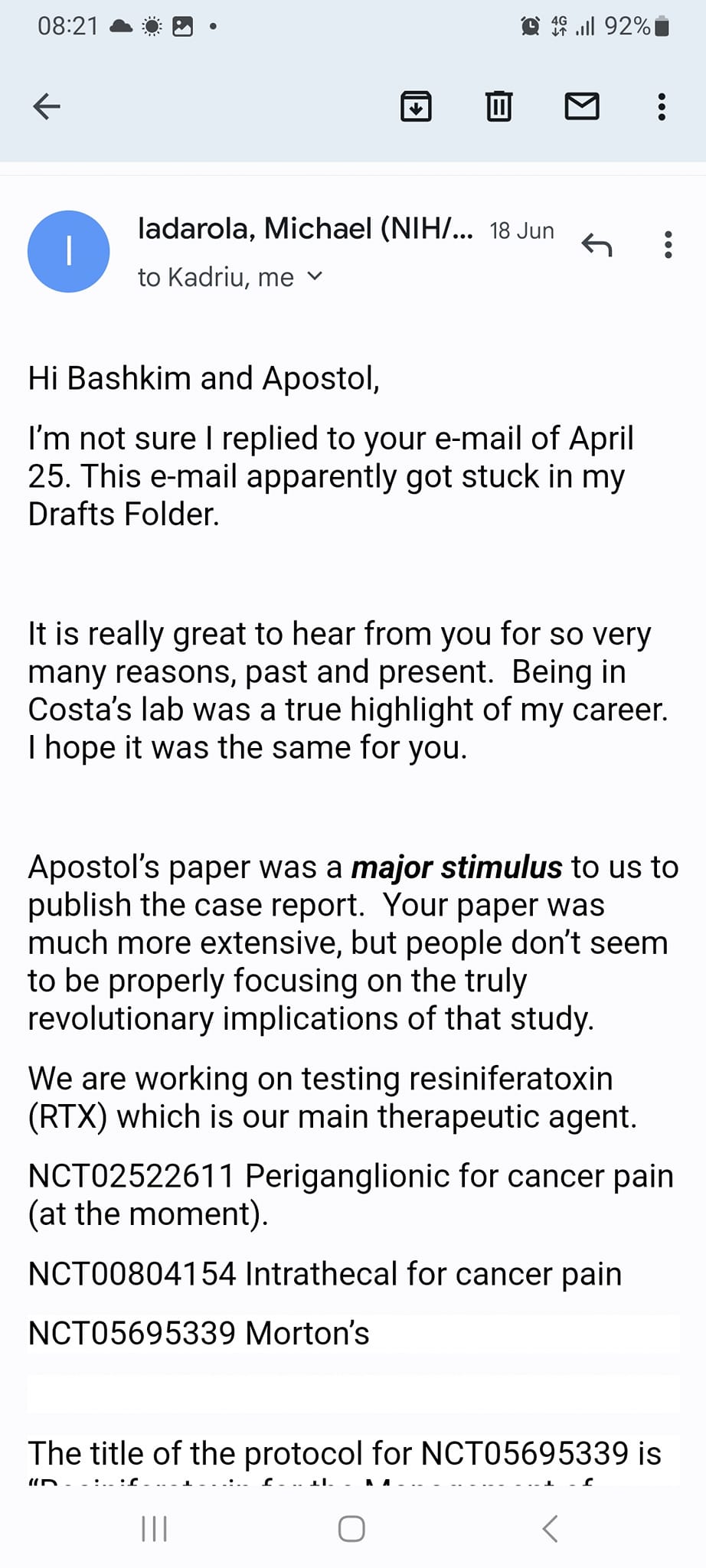
Task: Reply to Iadarola's message
Action: (x=597, y=245)
